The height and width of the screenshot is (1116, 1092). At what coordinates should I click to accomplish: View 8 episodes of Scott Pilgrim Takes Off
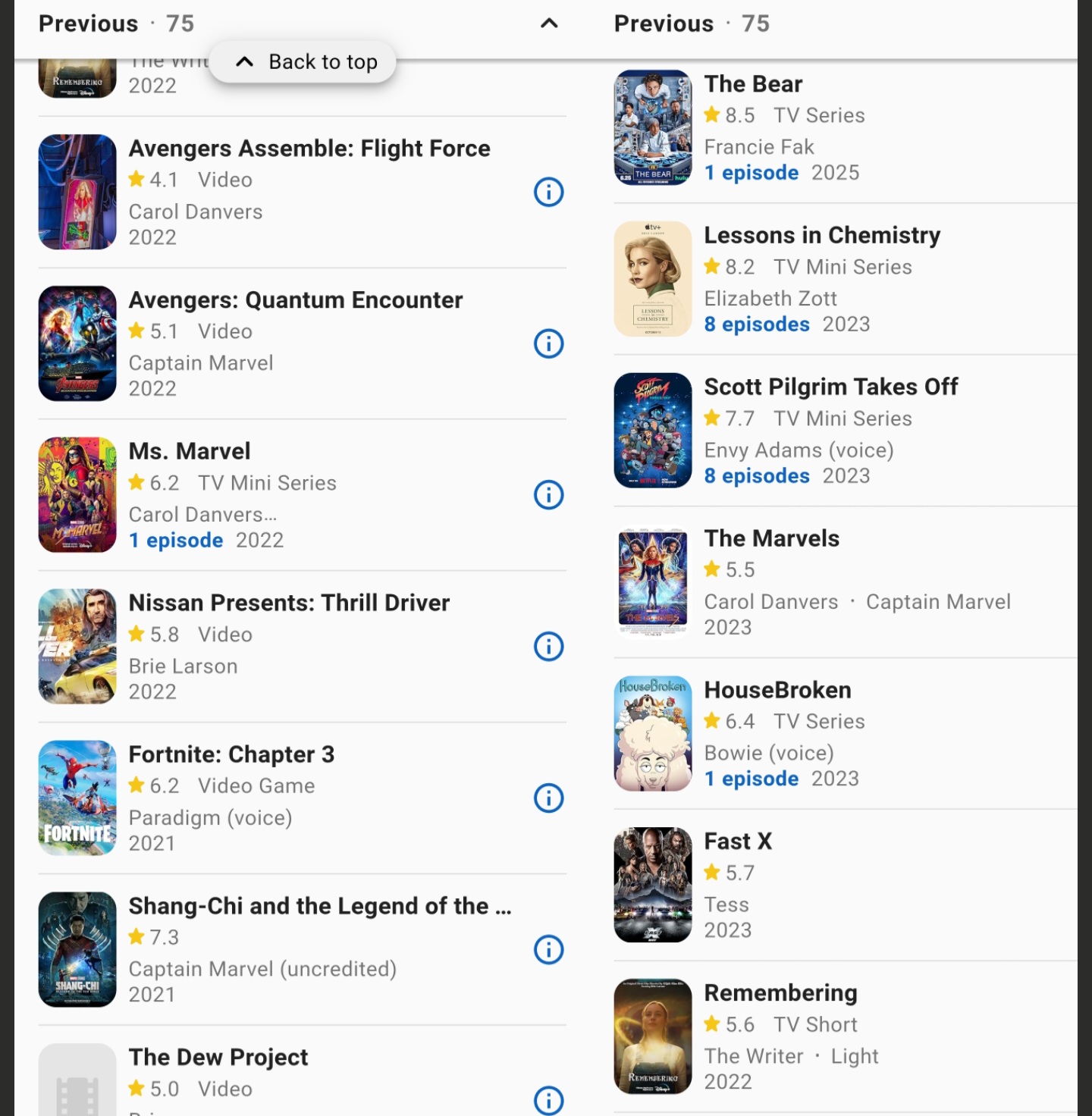coord(757,476)
